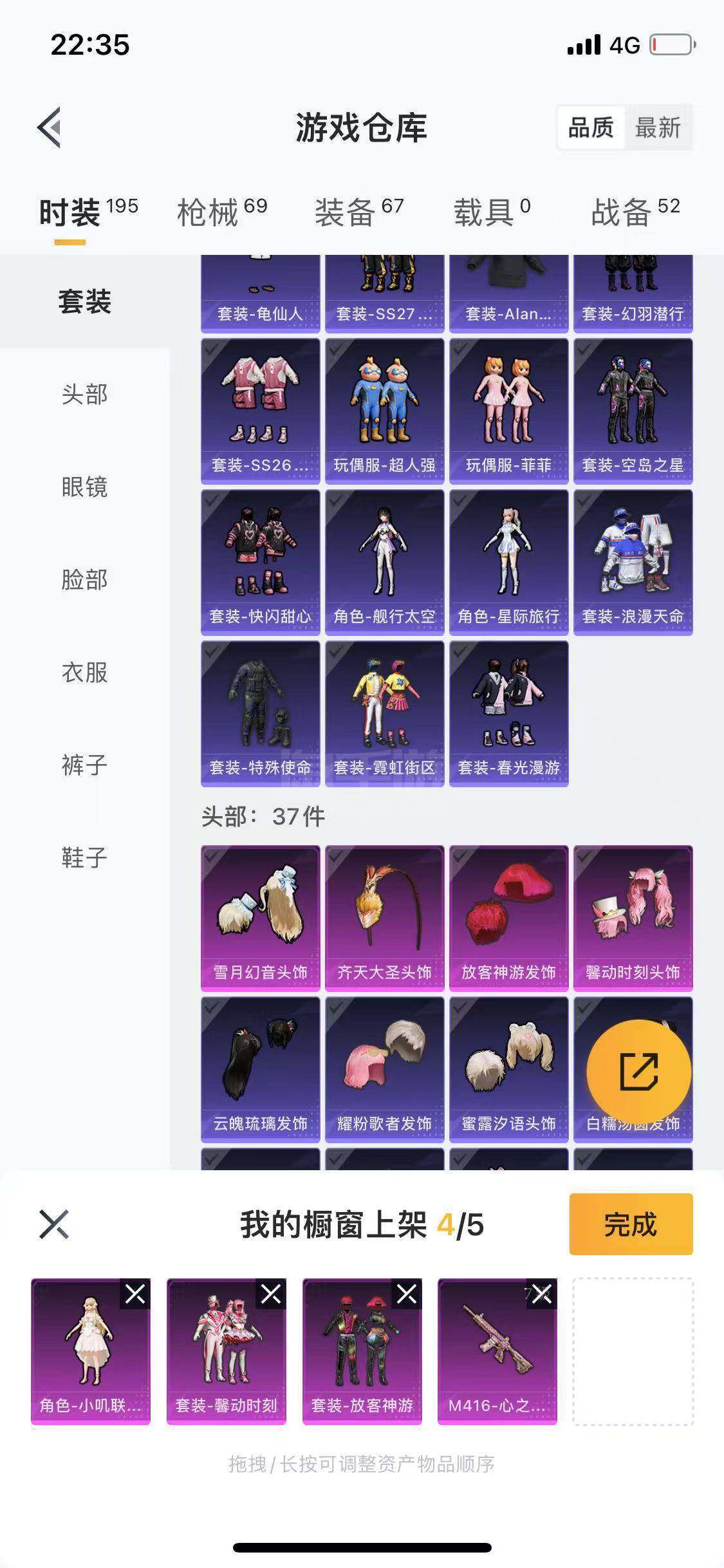
Task: Tap the yellow share floating button
Action: (638, 1072)
